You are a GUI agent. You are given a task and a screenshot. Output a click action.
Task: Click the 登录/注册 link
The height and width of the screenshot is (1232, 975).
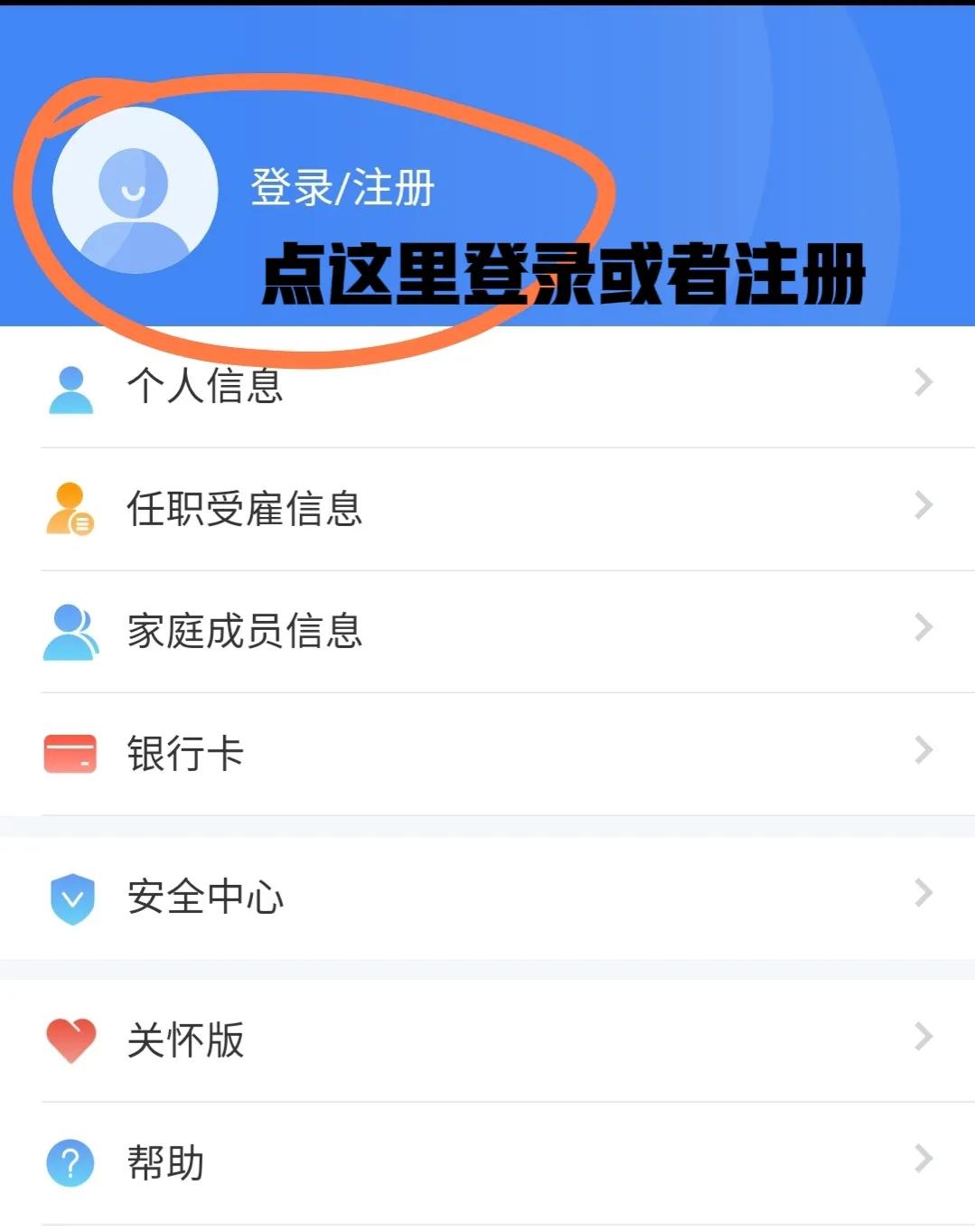click(342, 187)
